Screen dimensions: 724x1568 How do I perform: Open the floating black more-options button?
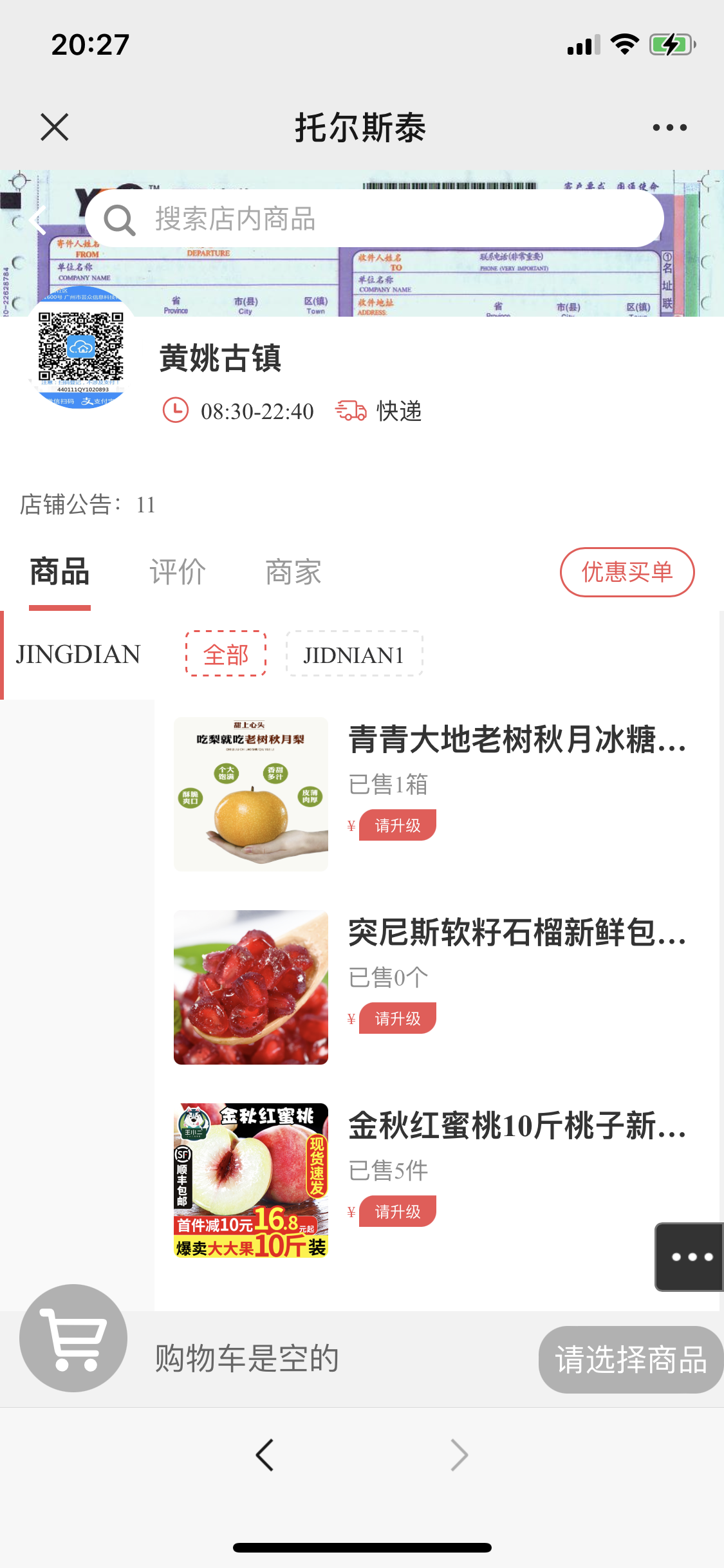[x=691, y=1256]
